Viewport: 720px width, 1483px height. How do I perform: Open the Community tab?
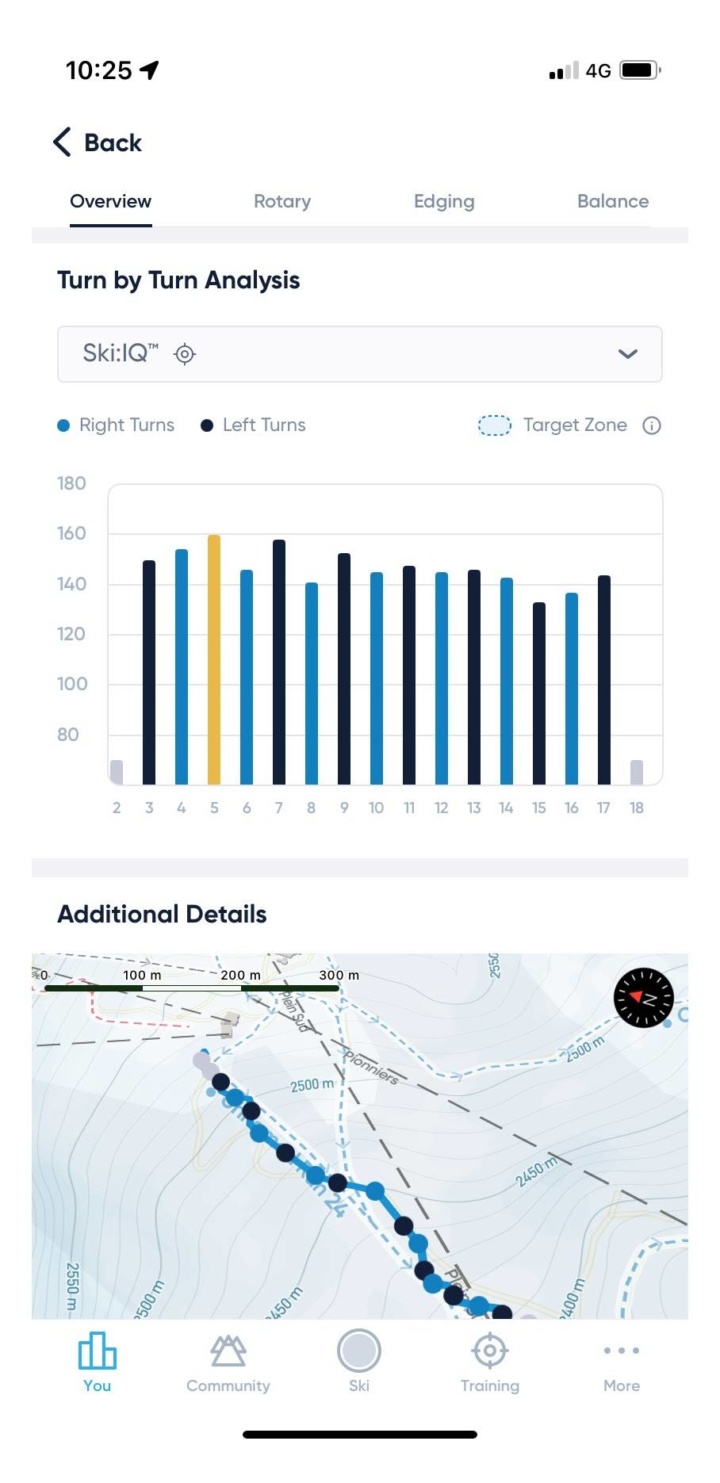click(228, 1363)
